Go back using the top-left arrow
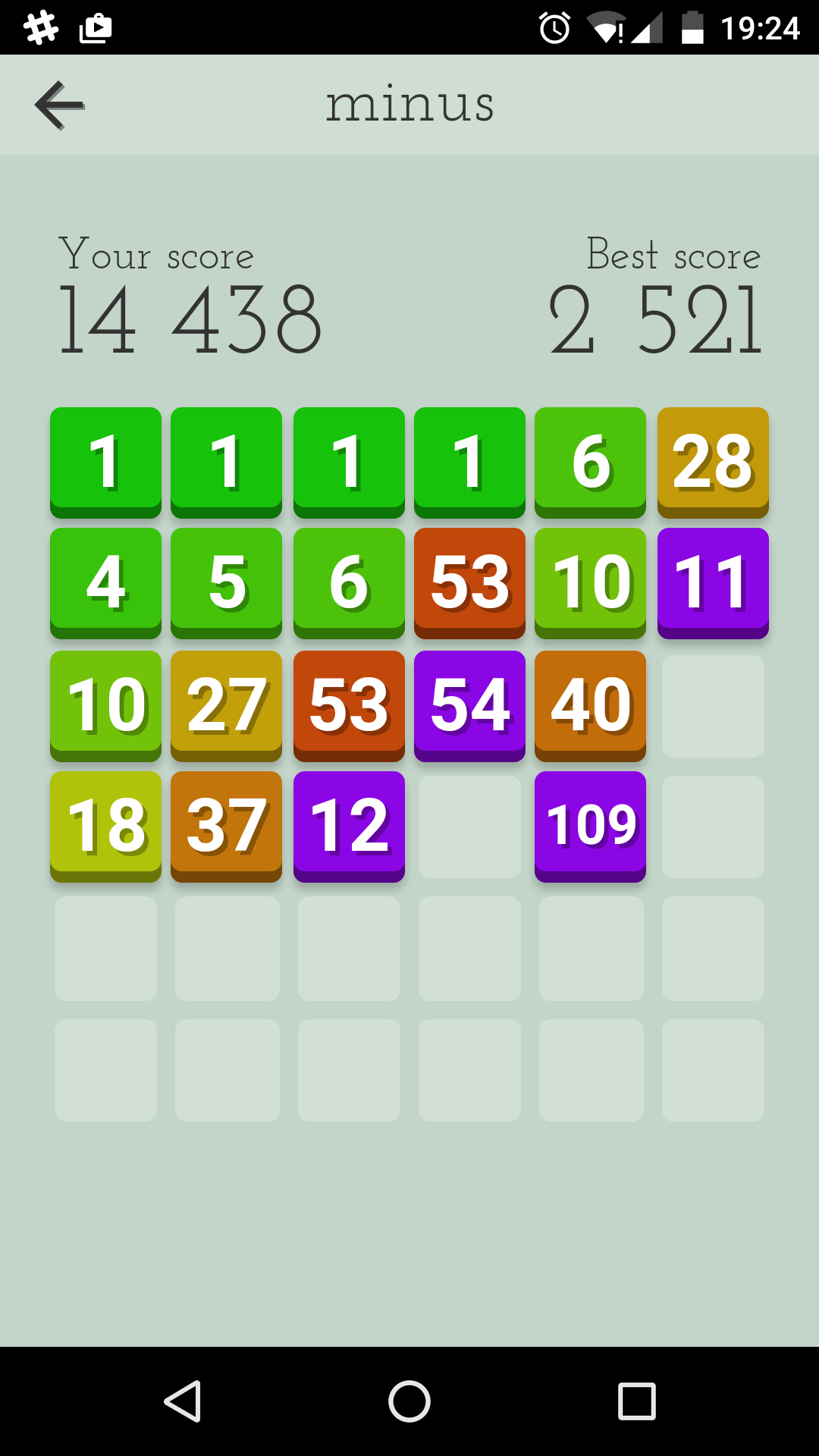Screen dimensions: 819x1456 click(59, 105)
